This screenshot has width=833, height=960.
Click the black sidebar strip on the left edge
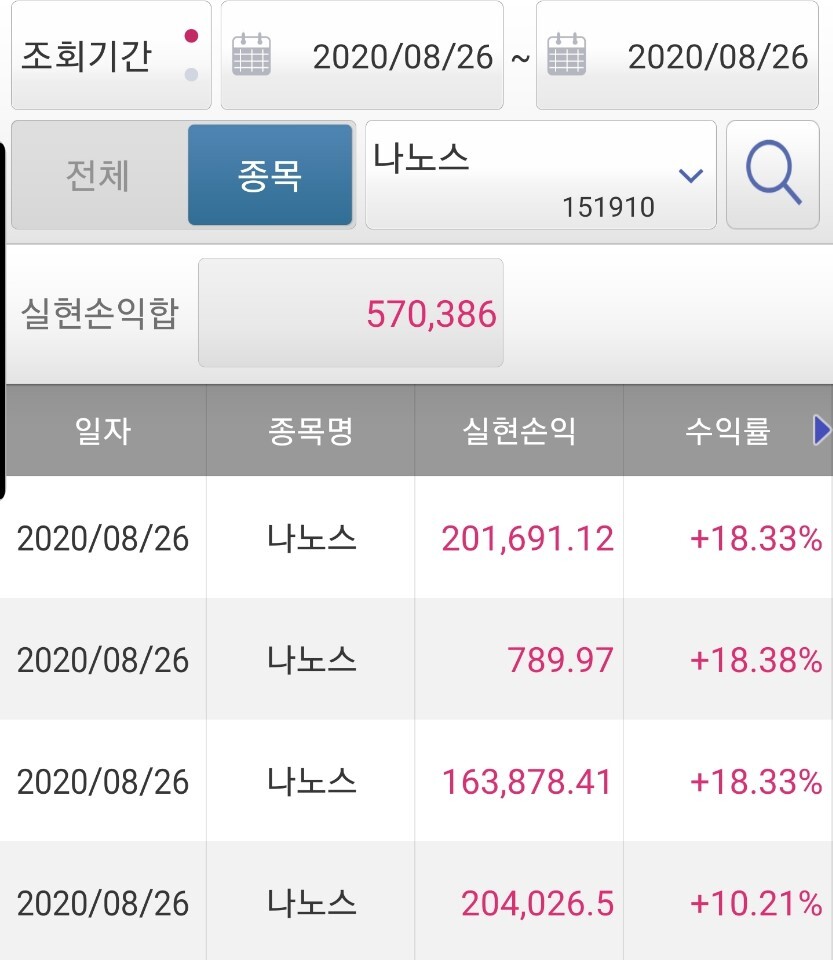tap(6, 320)
